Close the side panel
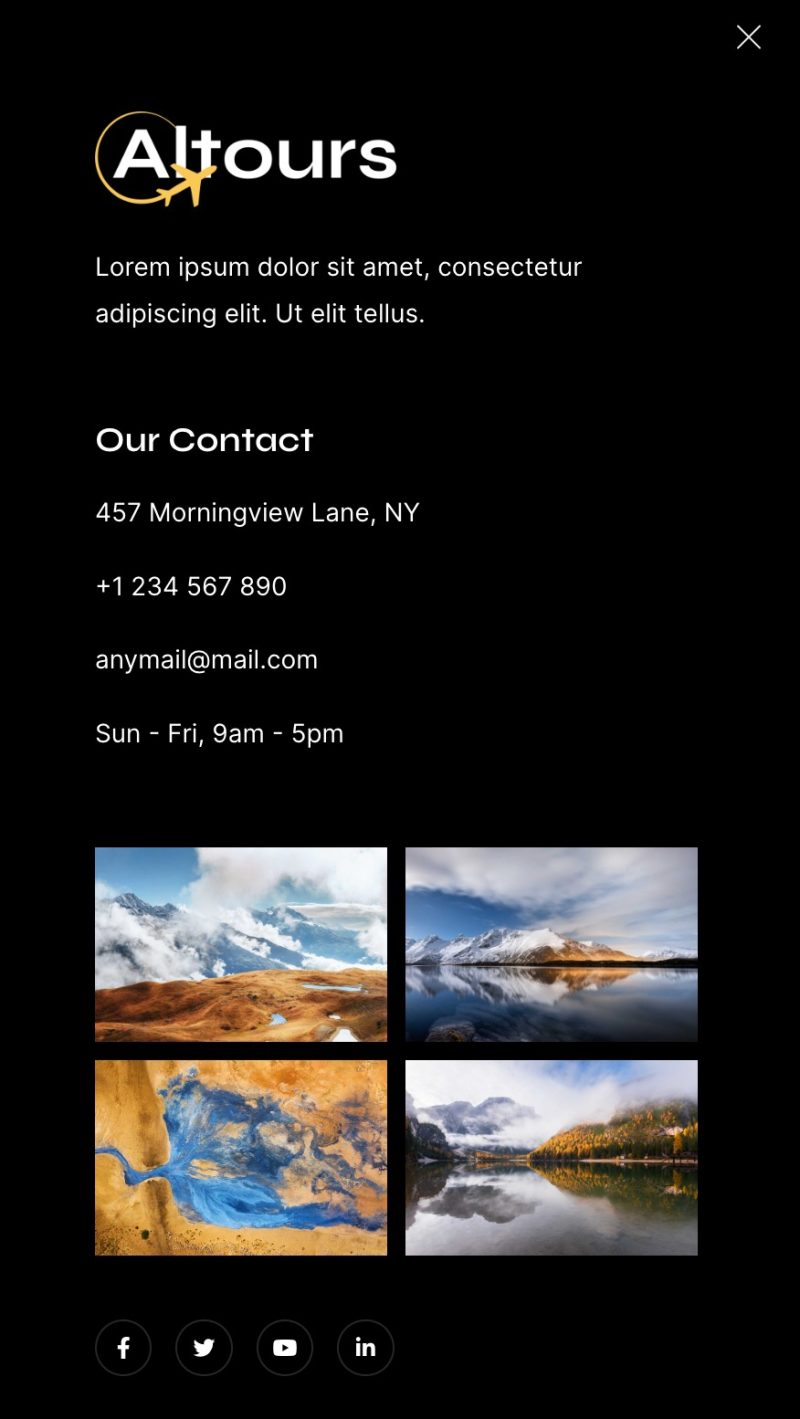800x1419 pixels. pyautogui.click(x=748, y=38)
